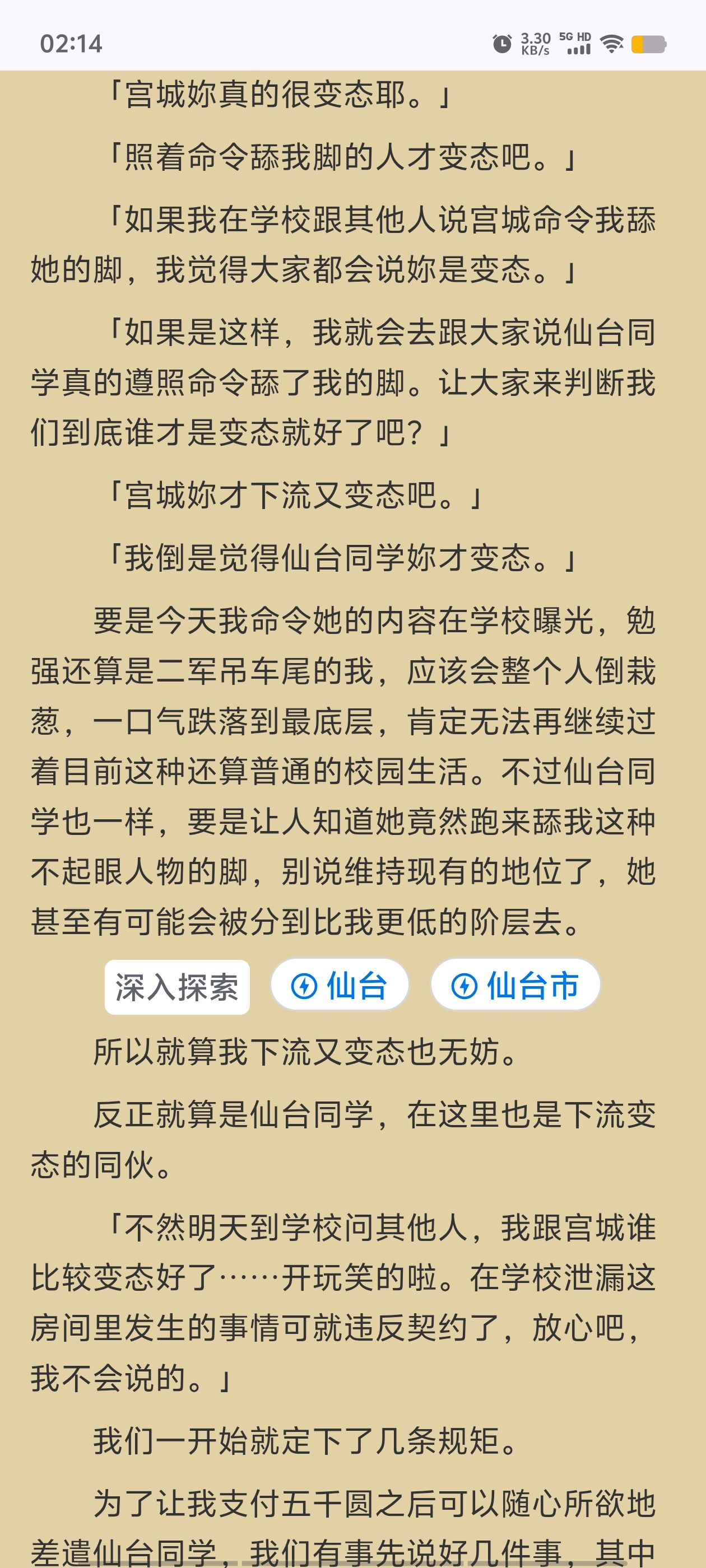Screen dimensions: 706x1568
Task: Tap the center of the page to open reader menu
Action: click(x=352, y=784)
